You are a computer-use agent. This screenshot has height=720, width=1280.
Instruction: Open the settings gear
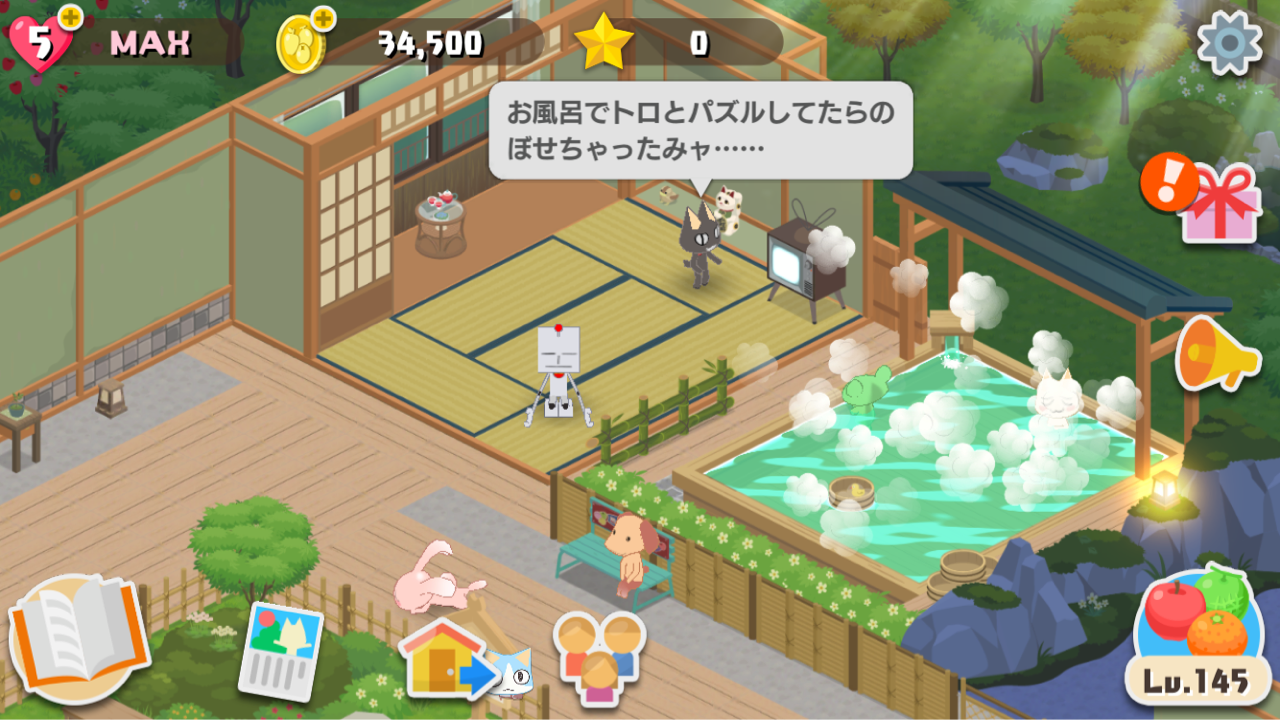(1229, 42)
